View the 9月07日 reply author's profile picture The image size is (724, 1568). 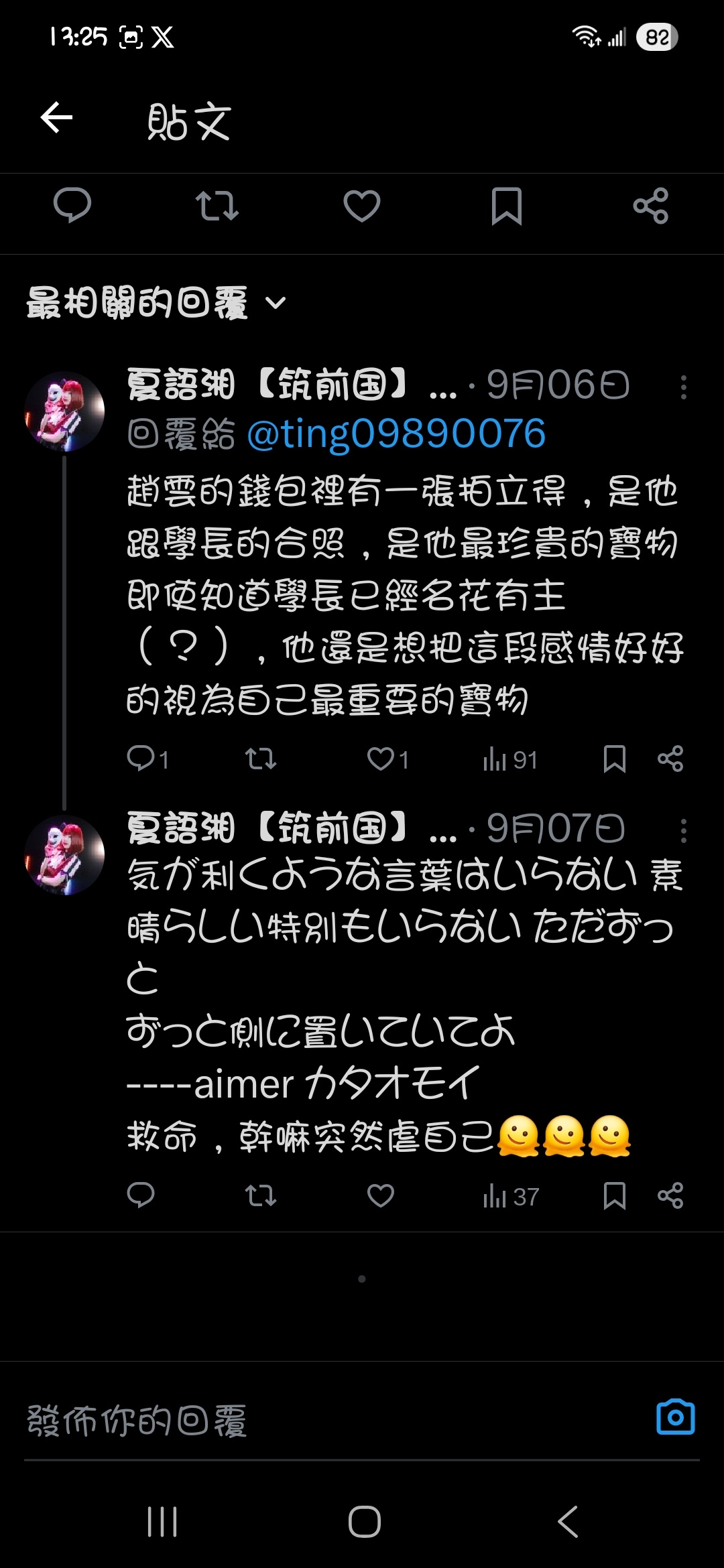coord(64,855)
